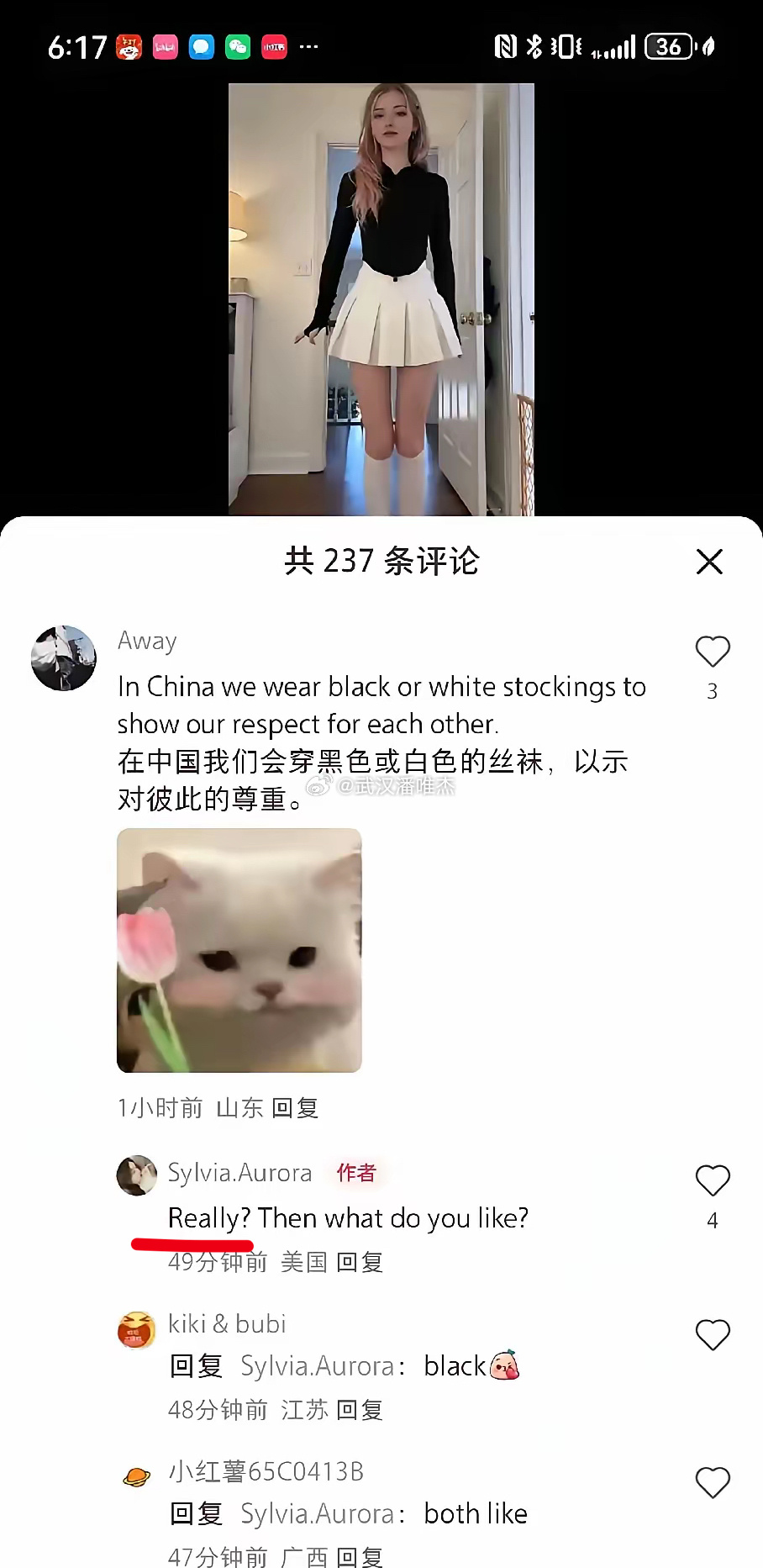Close the comments panel
763x1568 pixels.
709,562
